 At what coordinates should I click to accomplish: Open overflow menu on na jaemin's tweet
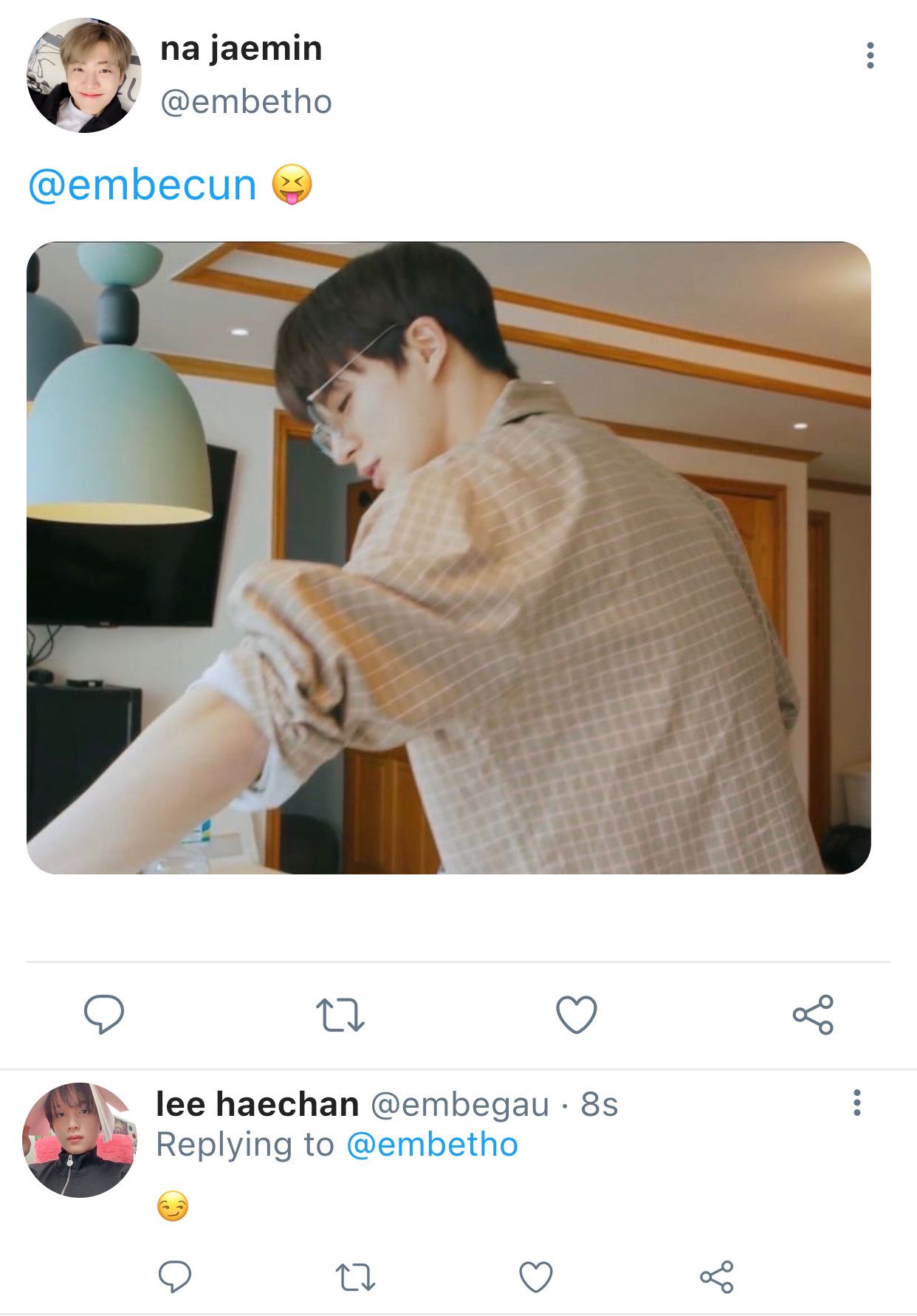(870, 55)
